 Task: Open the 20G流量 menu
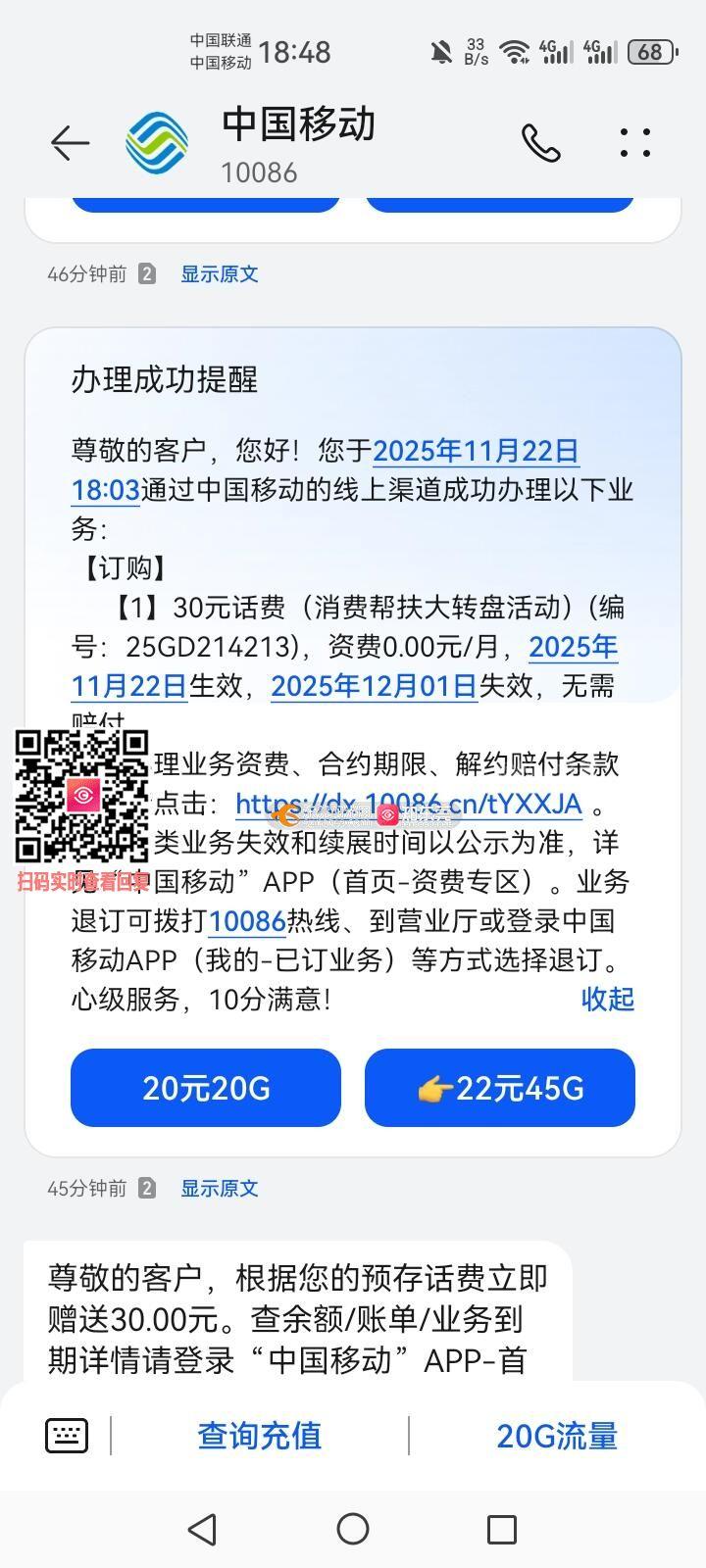(557, 1436)
